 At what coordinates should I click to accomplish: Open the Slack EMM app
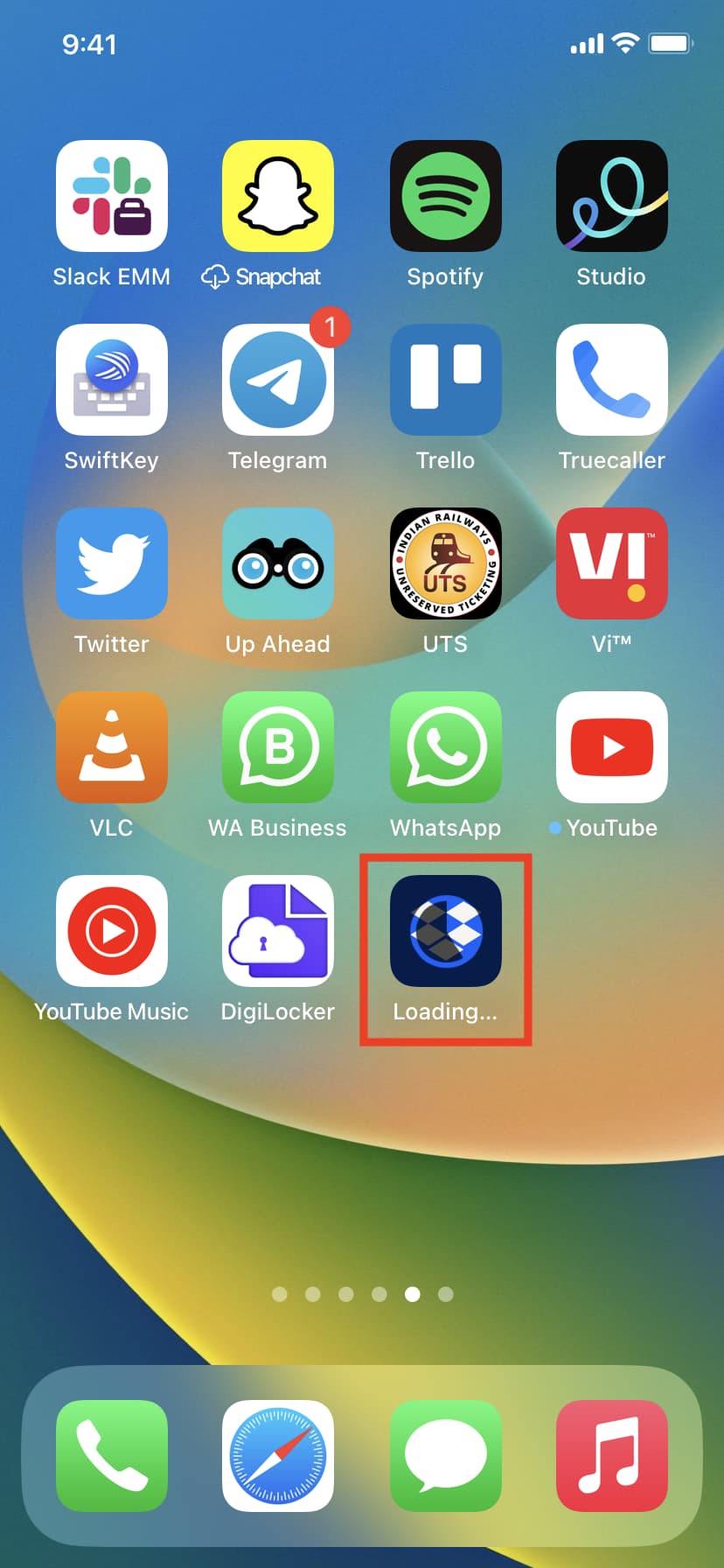coord(112,196)
